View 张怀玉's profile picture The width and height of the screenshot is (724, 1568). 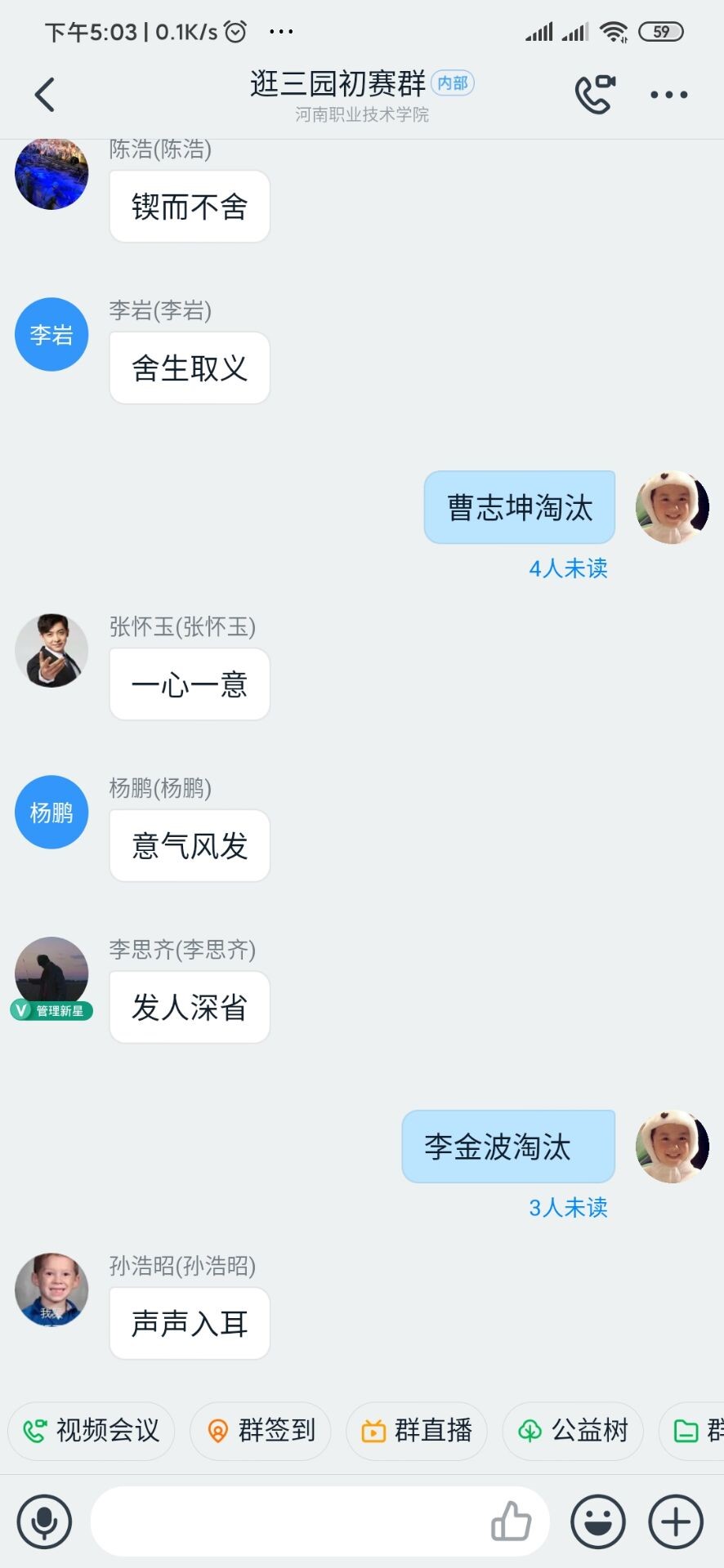click(x=51, y=650)
